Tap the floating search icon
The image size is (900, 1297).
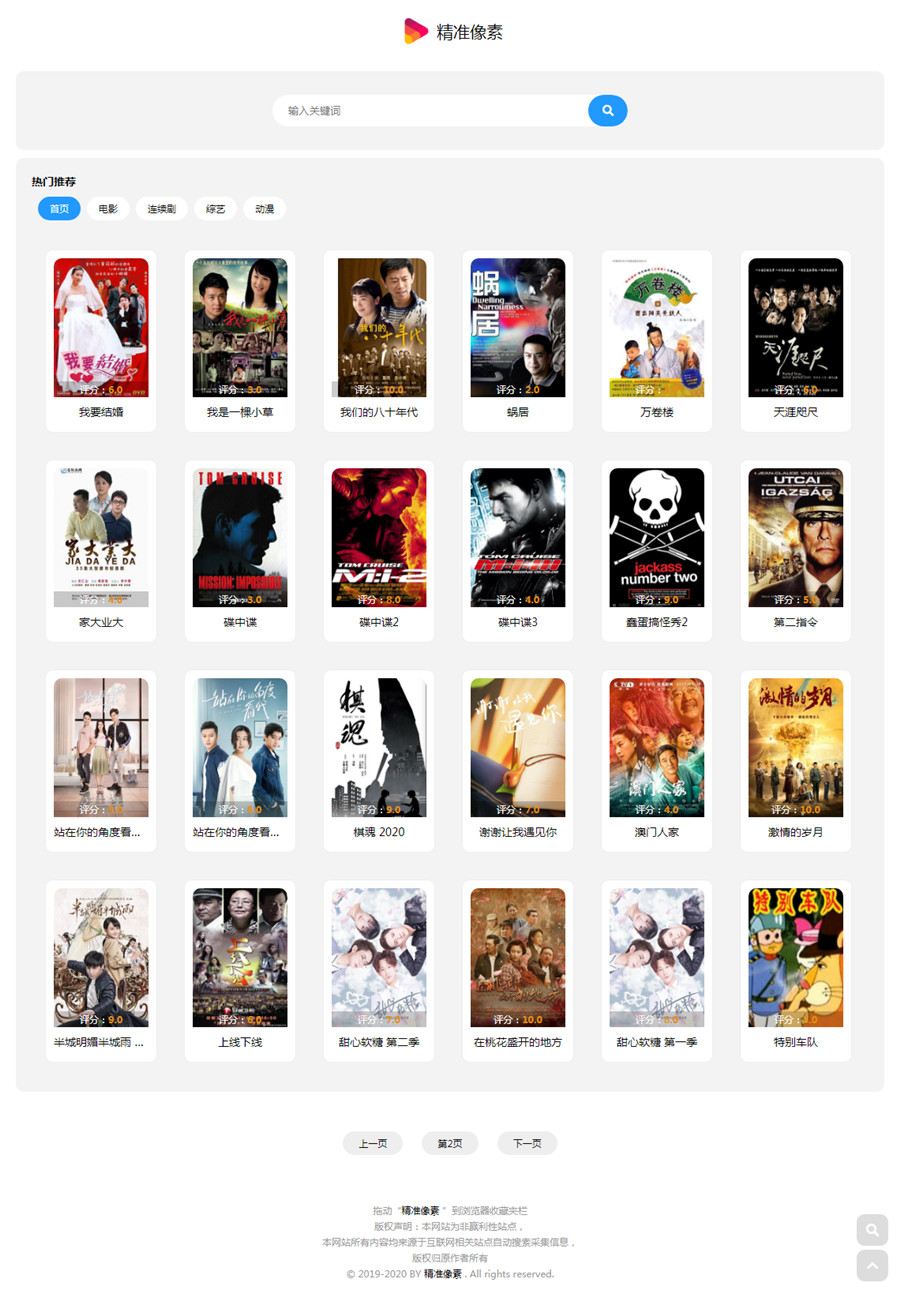(872, 1230)
